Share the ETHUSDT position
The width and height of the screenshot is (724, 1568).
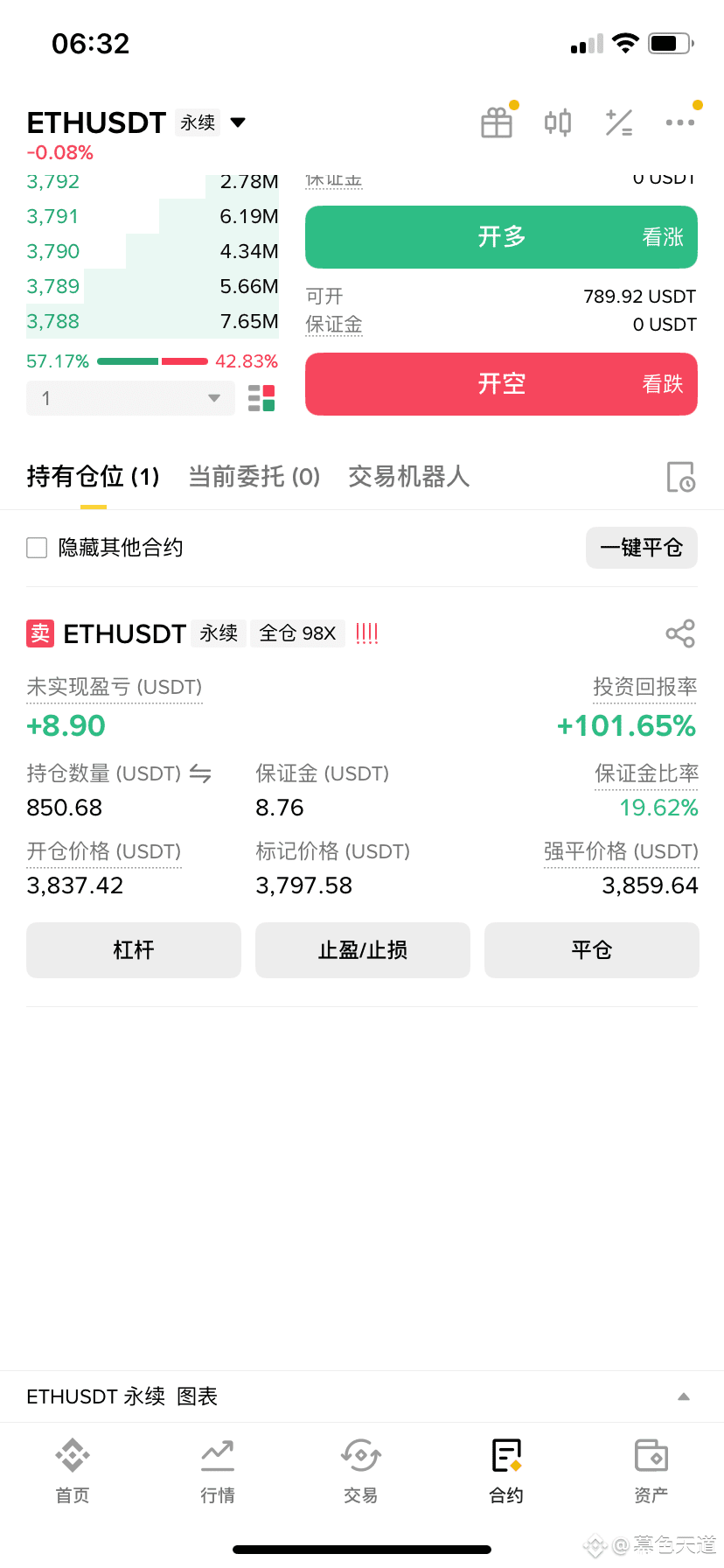coord(680,633)
